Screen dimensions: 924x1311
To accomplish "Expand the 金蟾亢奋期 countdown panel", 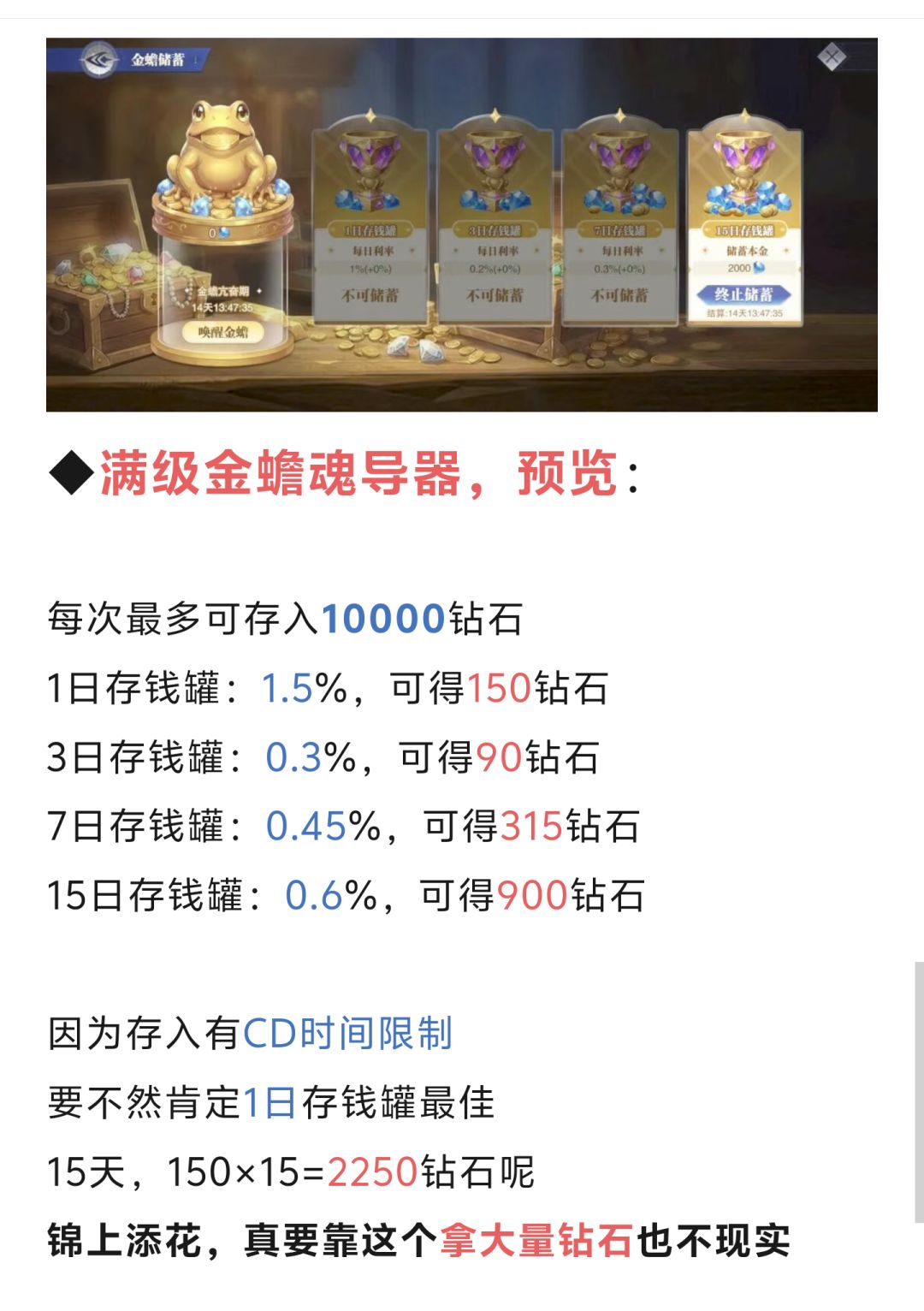I will 221,291.
